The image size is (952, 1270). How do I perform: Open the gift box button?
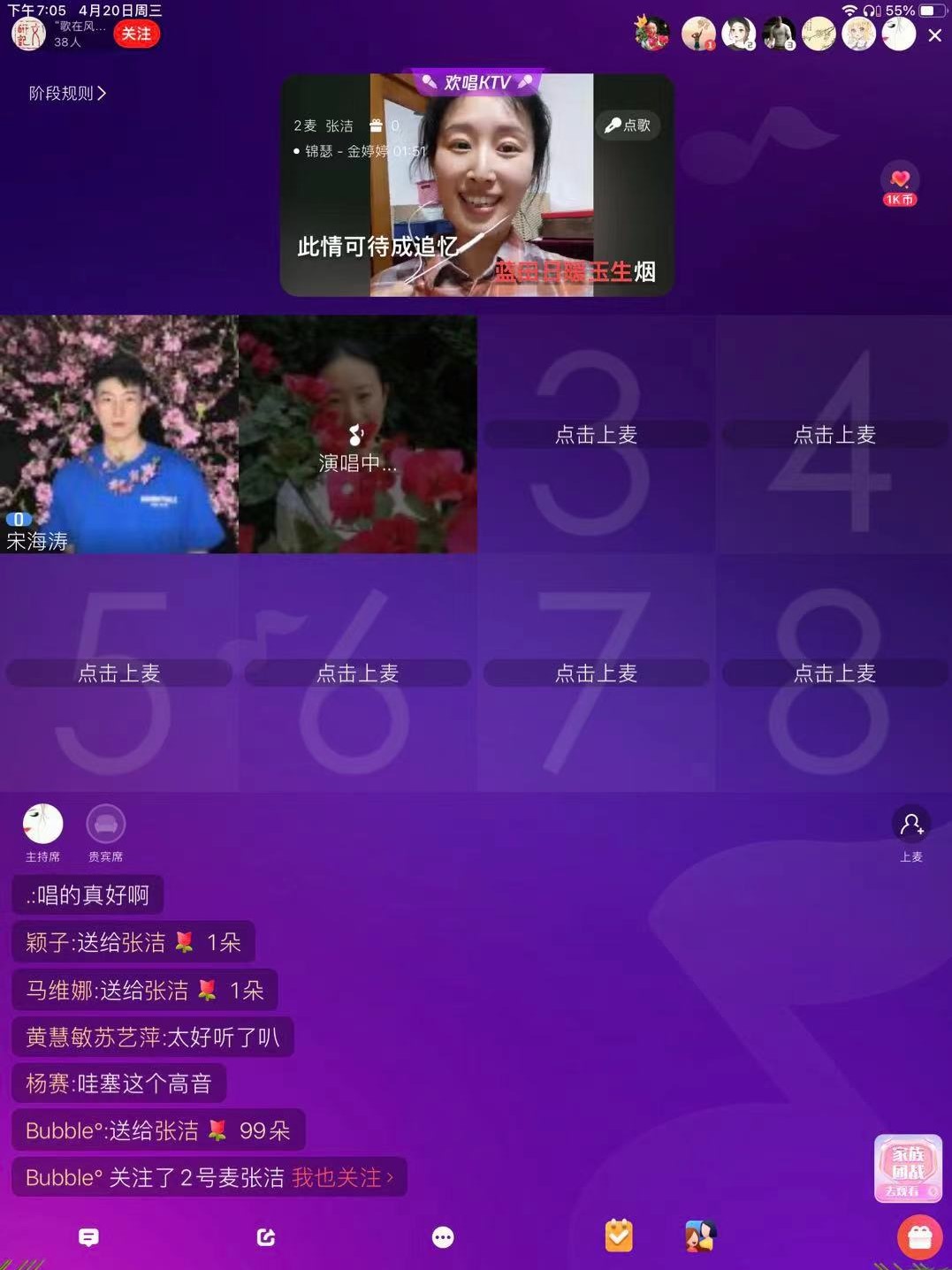pyautogui.click(x=919, y=1237)
